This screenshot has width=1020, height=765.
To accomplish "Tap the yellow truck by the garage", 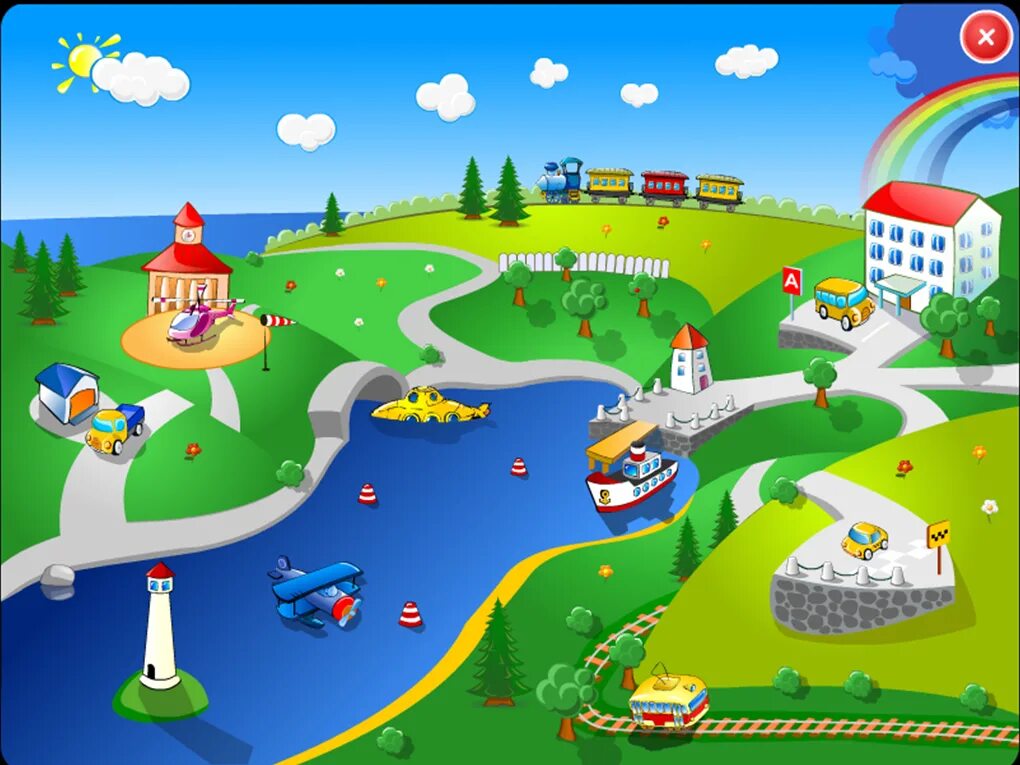I will (114, 429).
